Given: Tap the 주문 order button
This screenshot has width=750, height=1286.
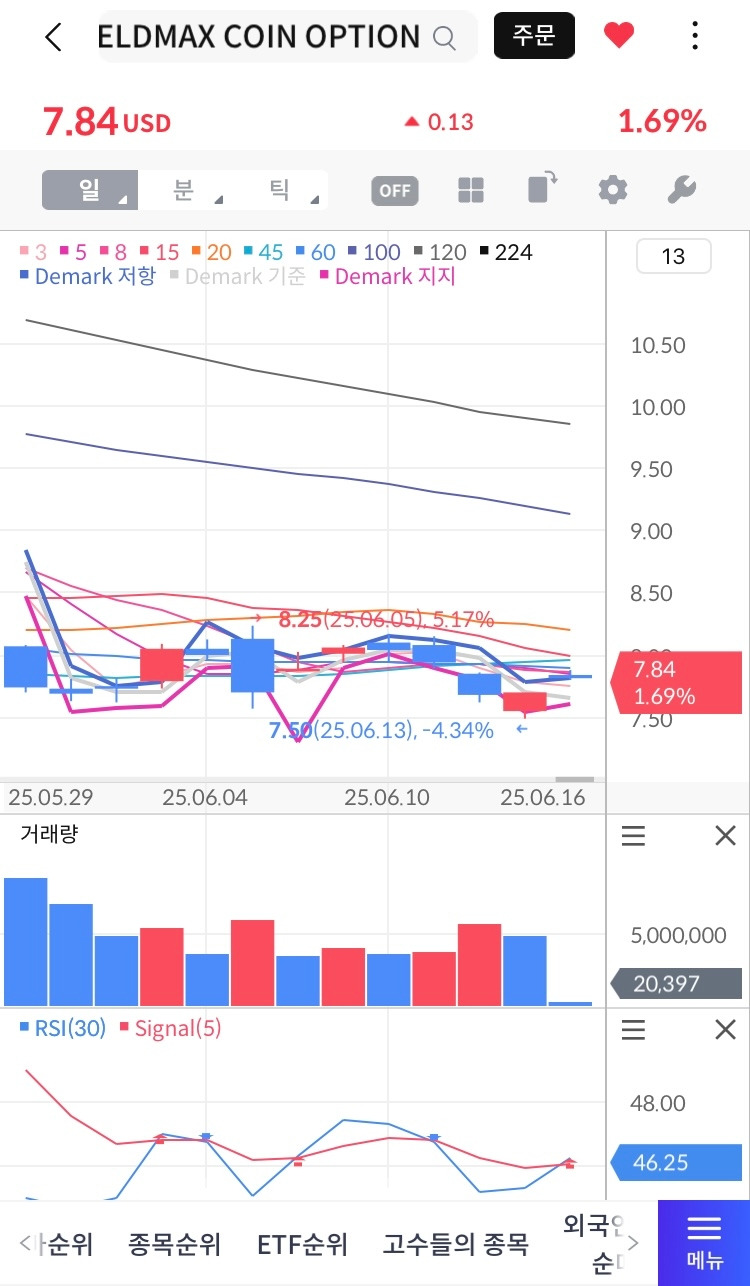Looking at the screenshot, I should pyautogui.click(x=534, y=37).
